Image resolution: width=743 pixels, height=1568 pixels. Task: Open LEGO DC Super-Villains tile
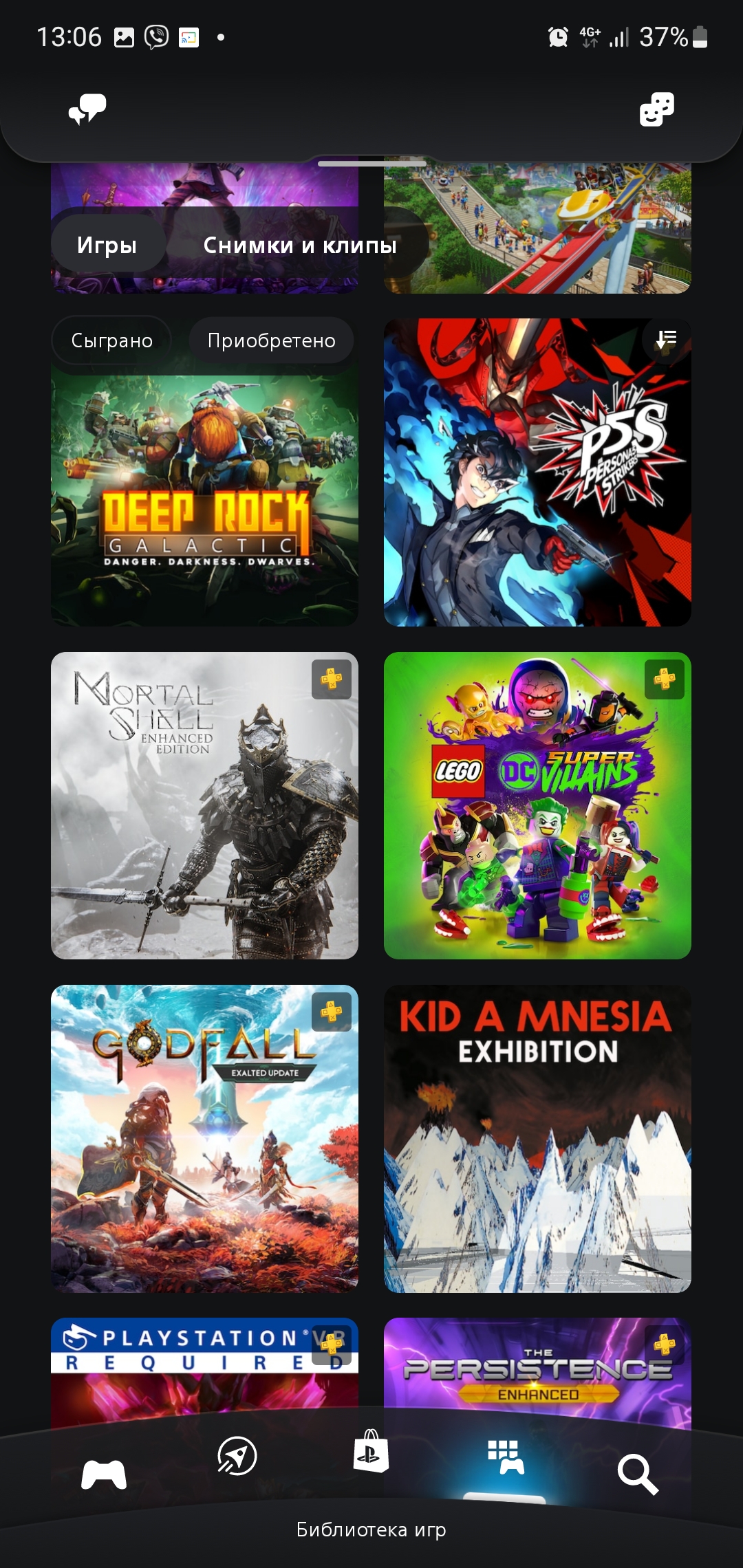pyautogui.click(x=537, y=805)
